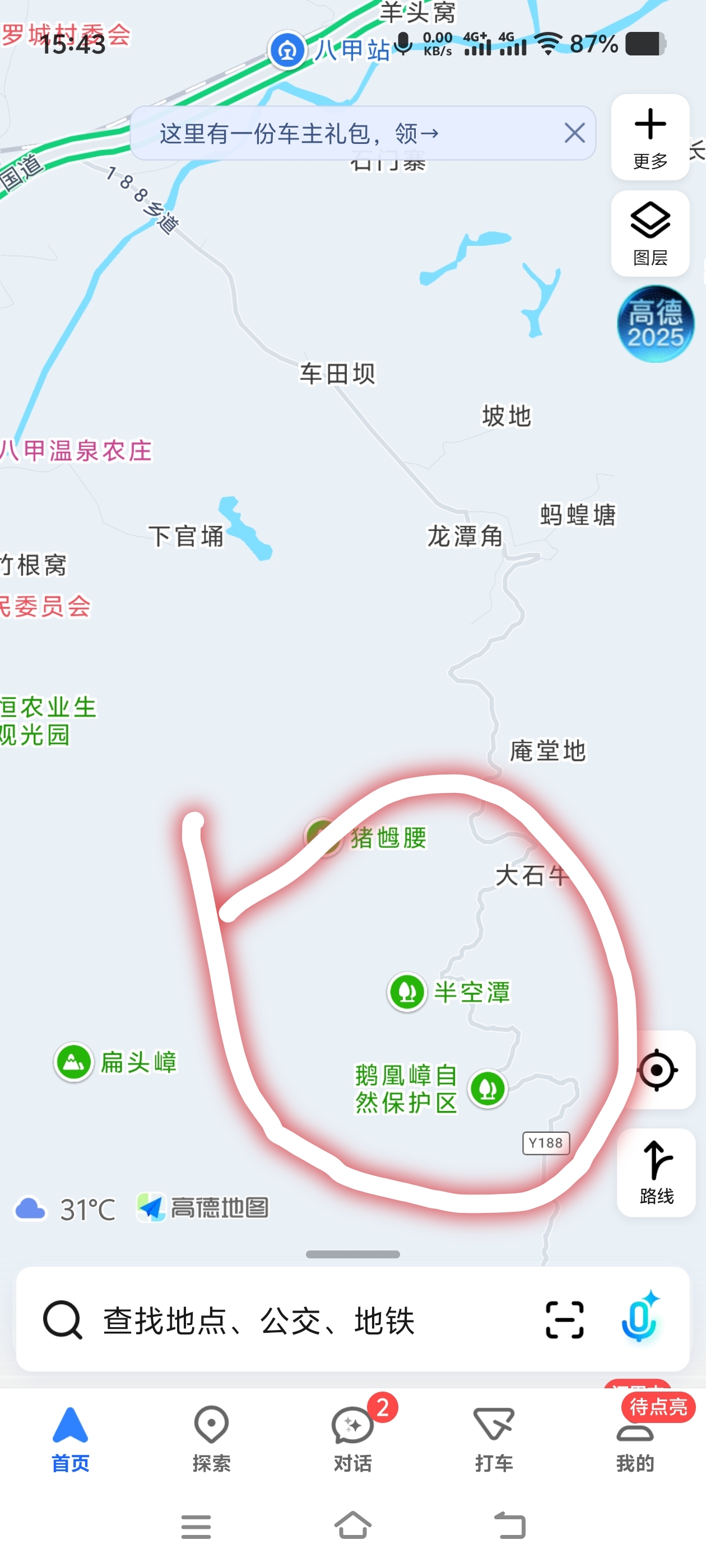This screenshot has width=706, height=1568.
Task: Open the 图层 map layers panel
Action: pos(650,234)
